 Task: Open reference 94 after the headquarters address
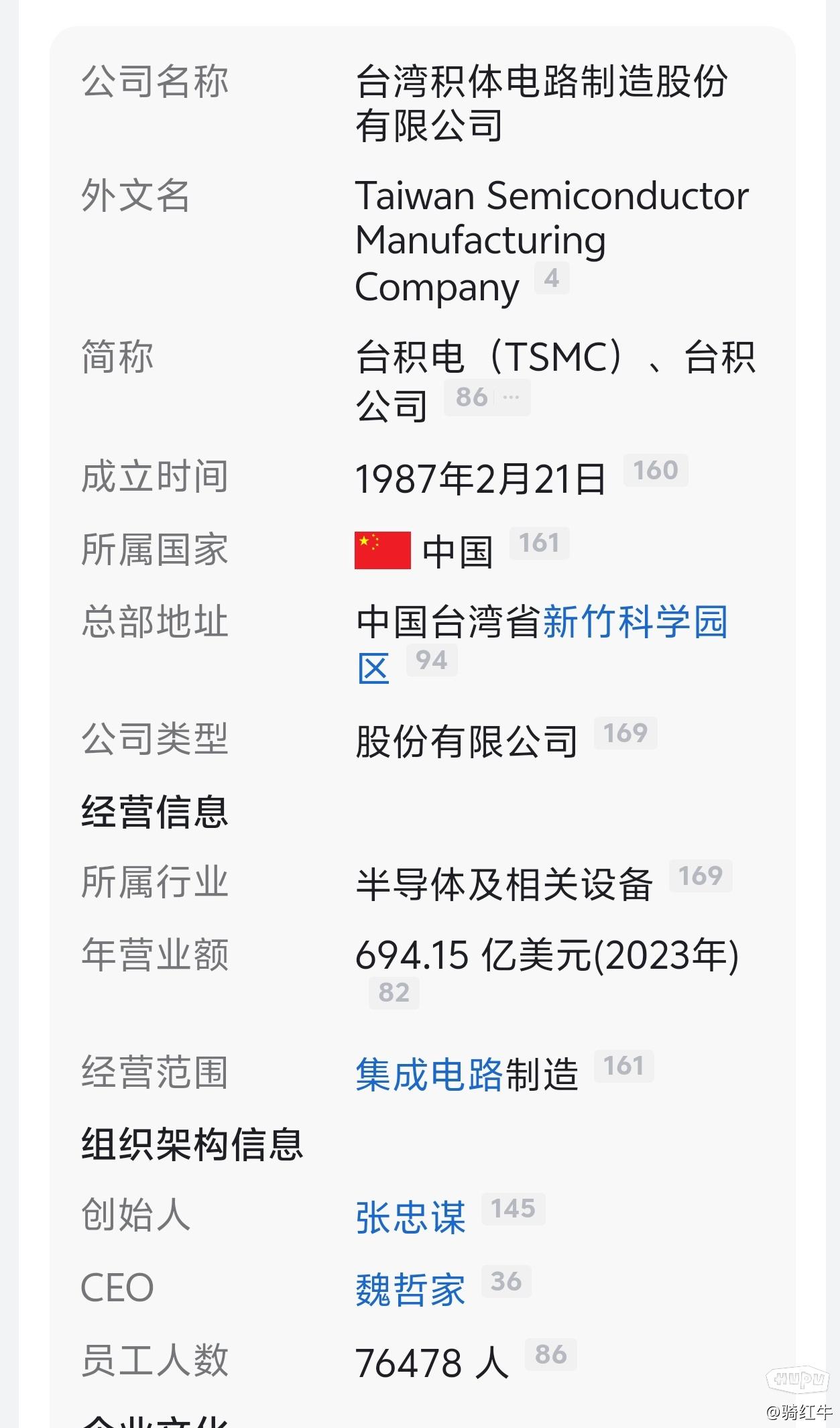(x=432, y=660)
